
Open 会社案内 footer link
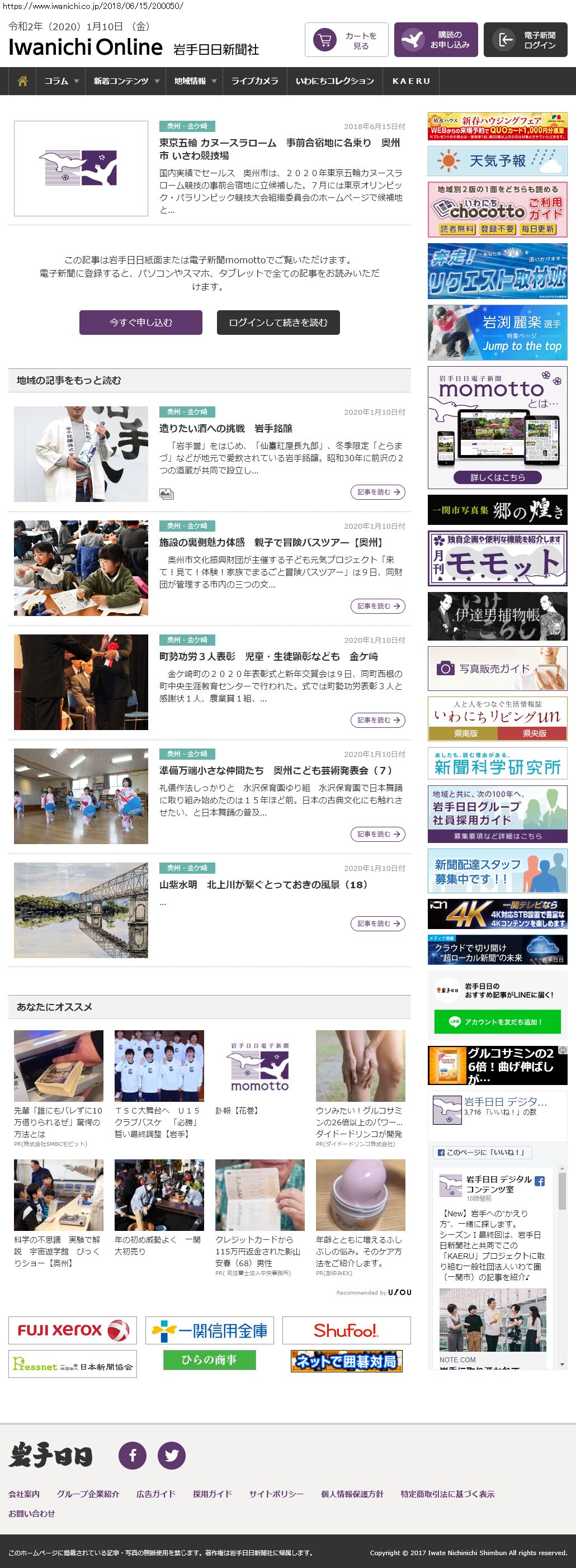(x=23, y=1494)
